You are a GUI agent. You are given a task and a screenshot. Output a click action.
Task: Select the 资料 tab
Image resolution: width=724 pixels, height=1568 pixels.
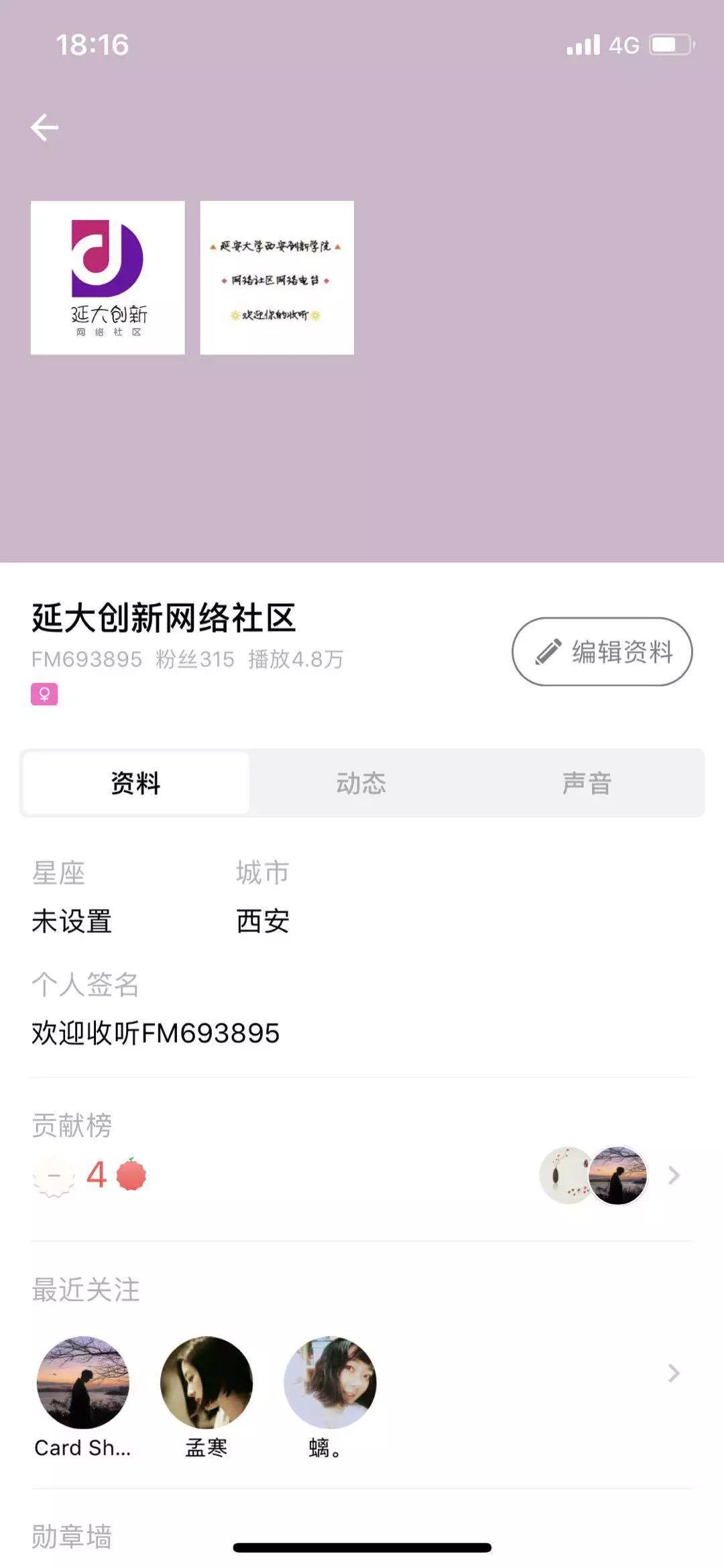pyautogui.click(x=135, y=783)
